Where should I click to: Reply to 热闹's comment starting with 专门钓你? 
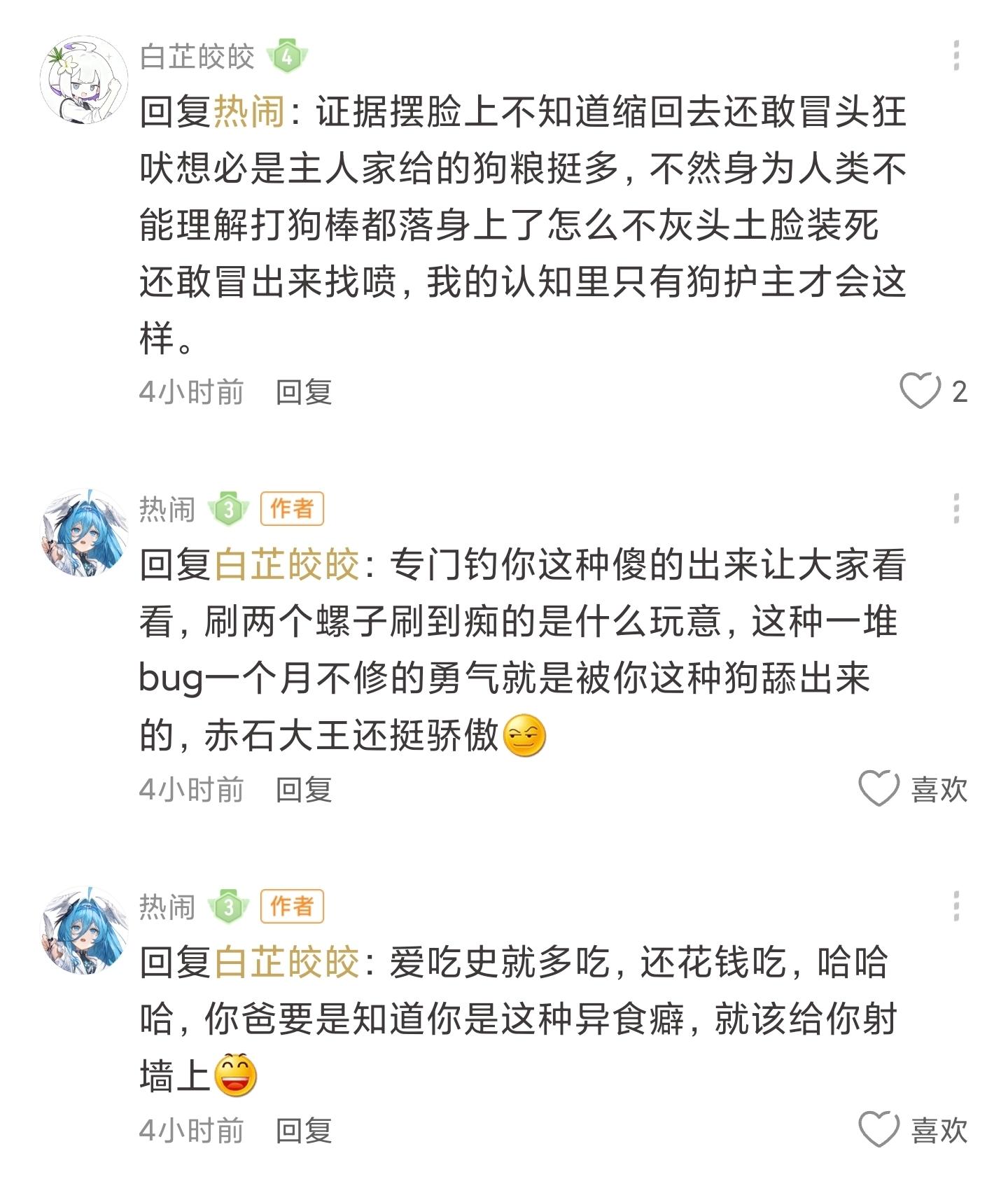pos(303,790)
